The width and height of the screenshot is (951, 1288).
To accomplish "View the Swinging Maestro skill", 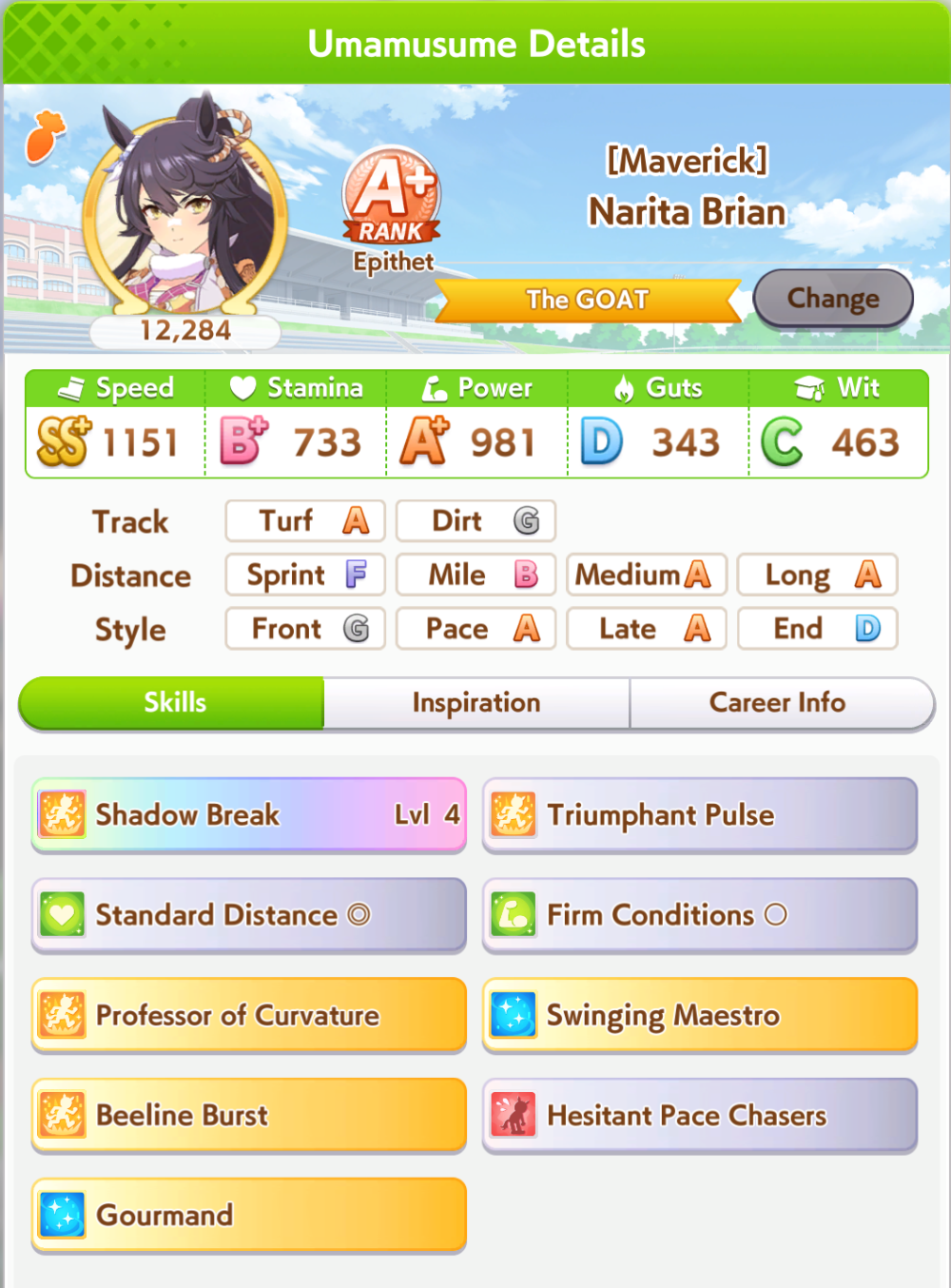I will click(700, 1015).
